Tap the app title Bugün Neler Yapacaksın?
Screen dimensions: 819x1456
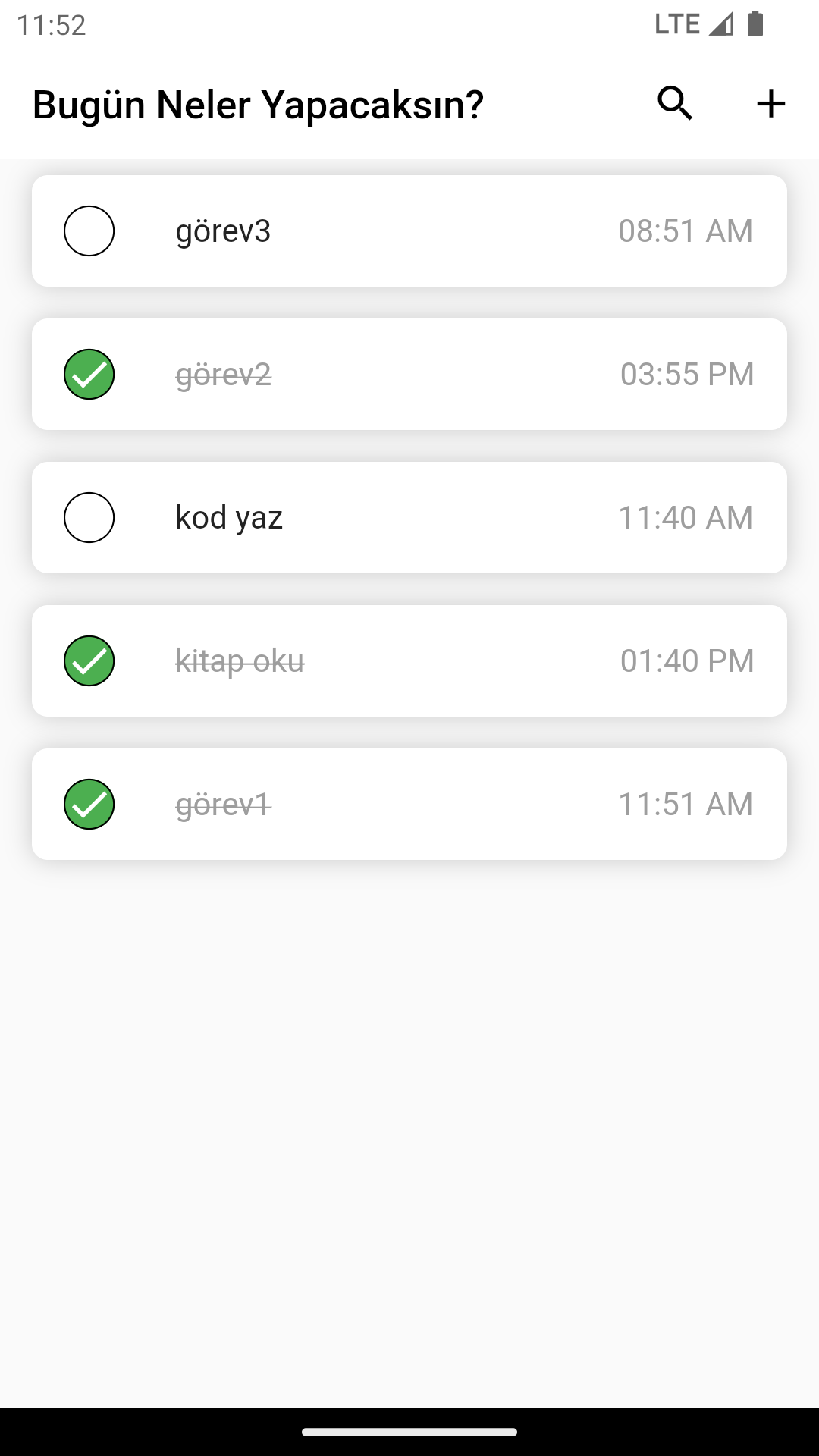pyautogui.click(x=258, y=104)
